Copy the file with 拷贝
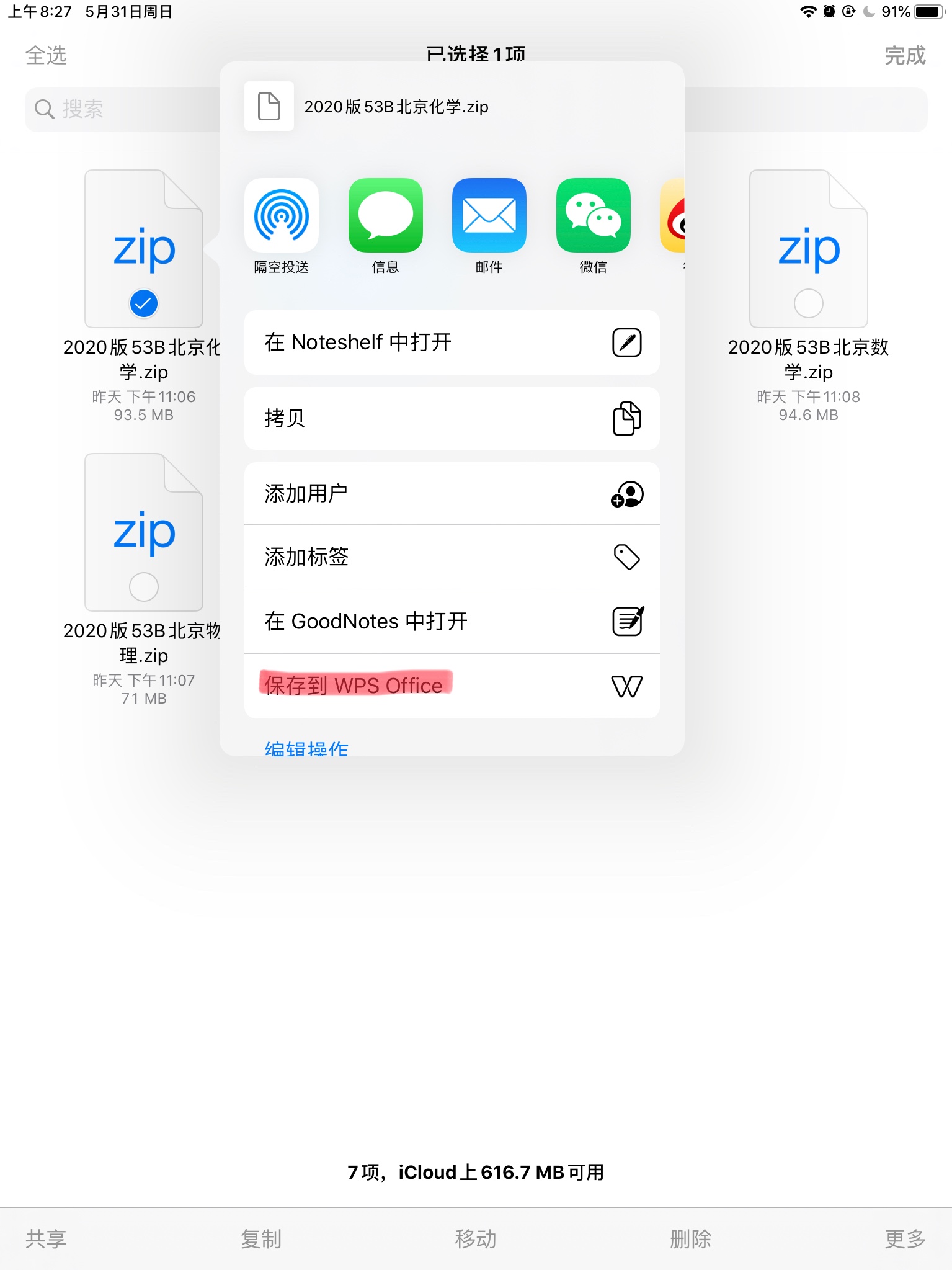Screen dimensions: 952x1270 (x=452, y=418)
